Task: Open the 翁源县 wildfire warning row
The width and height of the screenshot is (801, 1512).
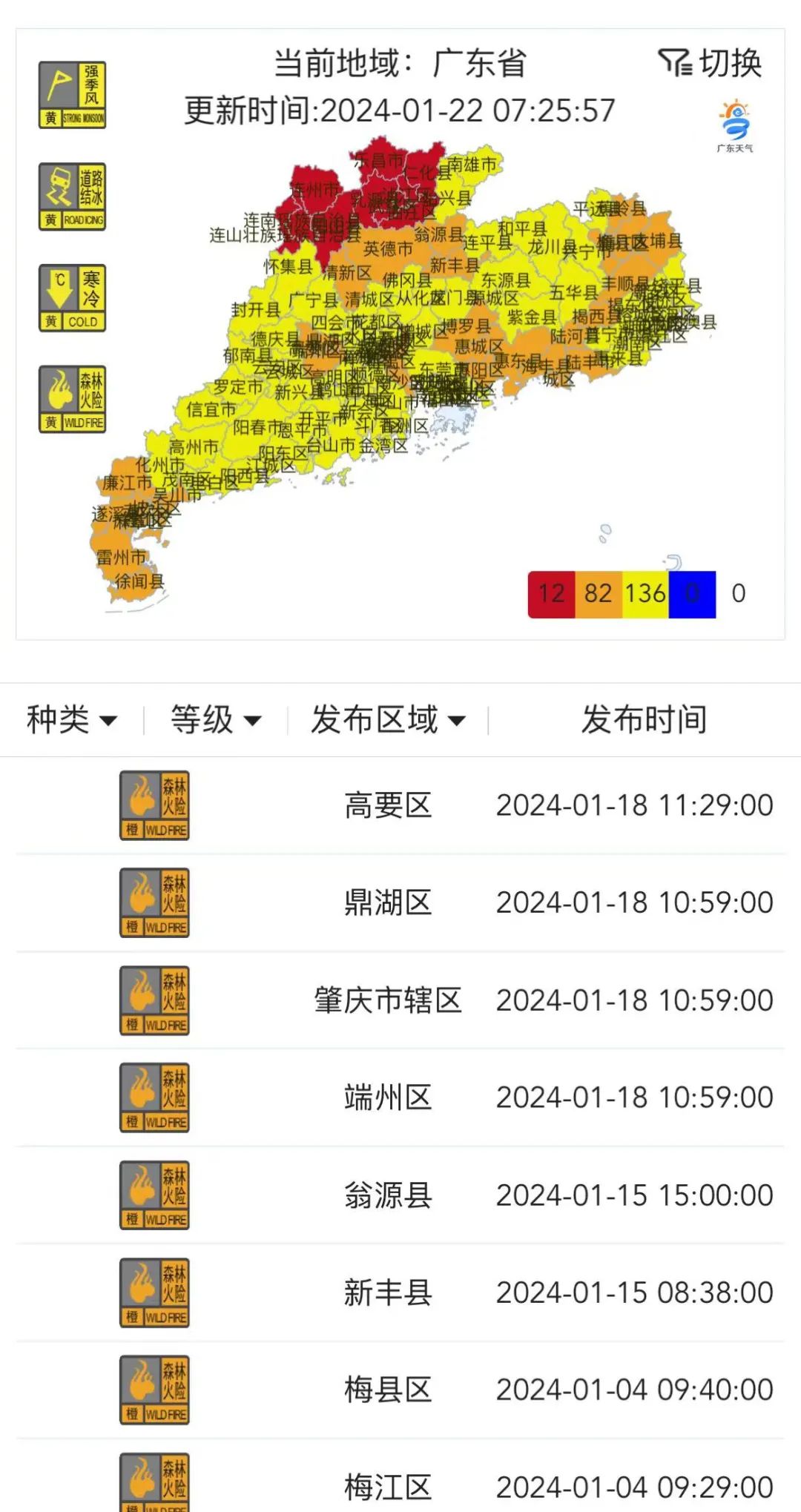Action: (x=400, y=1195)
